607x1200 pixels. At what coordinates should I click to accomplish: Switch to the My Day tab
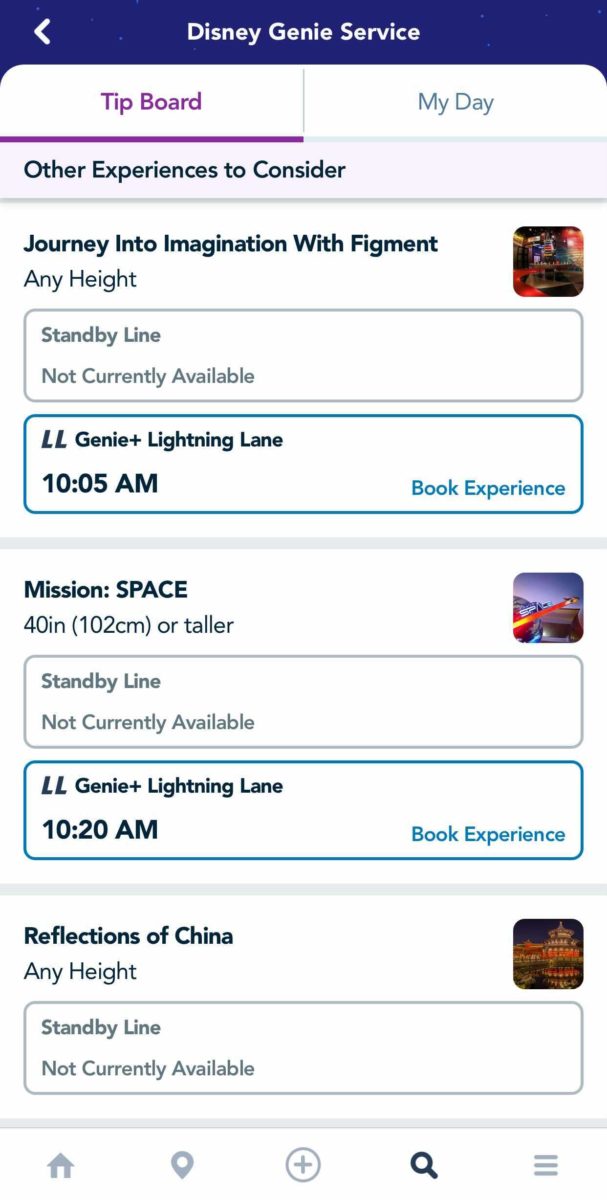click(455, 102)
